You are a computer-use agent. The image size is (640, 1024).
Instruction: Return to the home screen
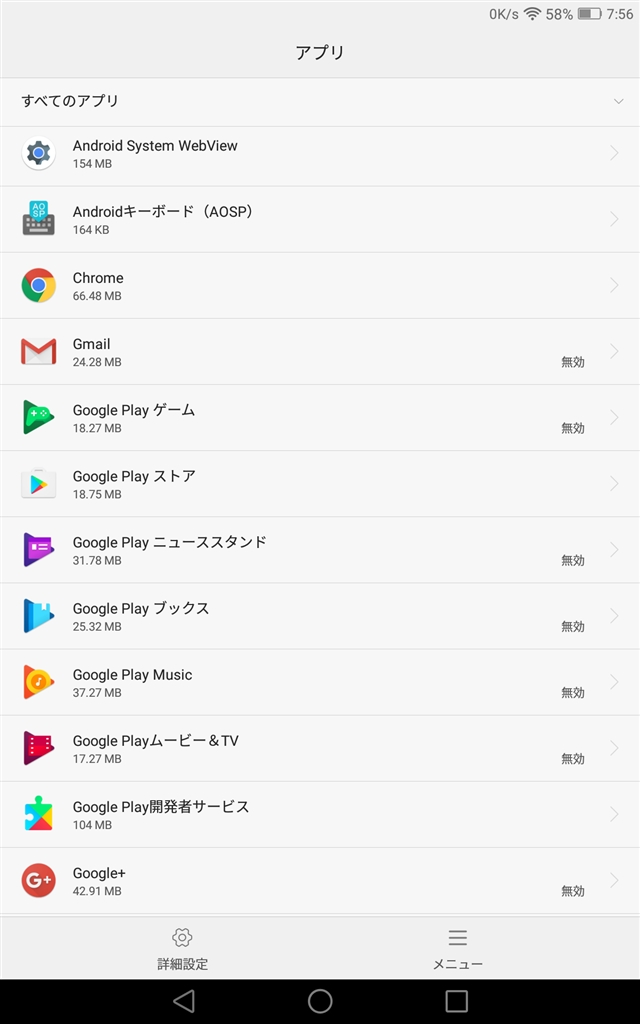coord(320,1001)
